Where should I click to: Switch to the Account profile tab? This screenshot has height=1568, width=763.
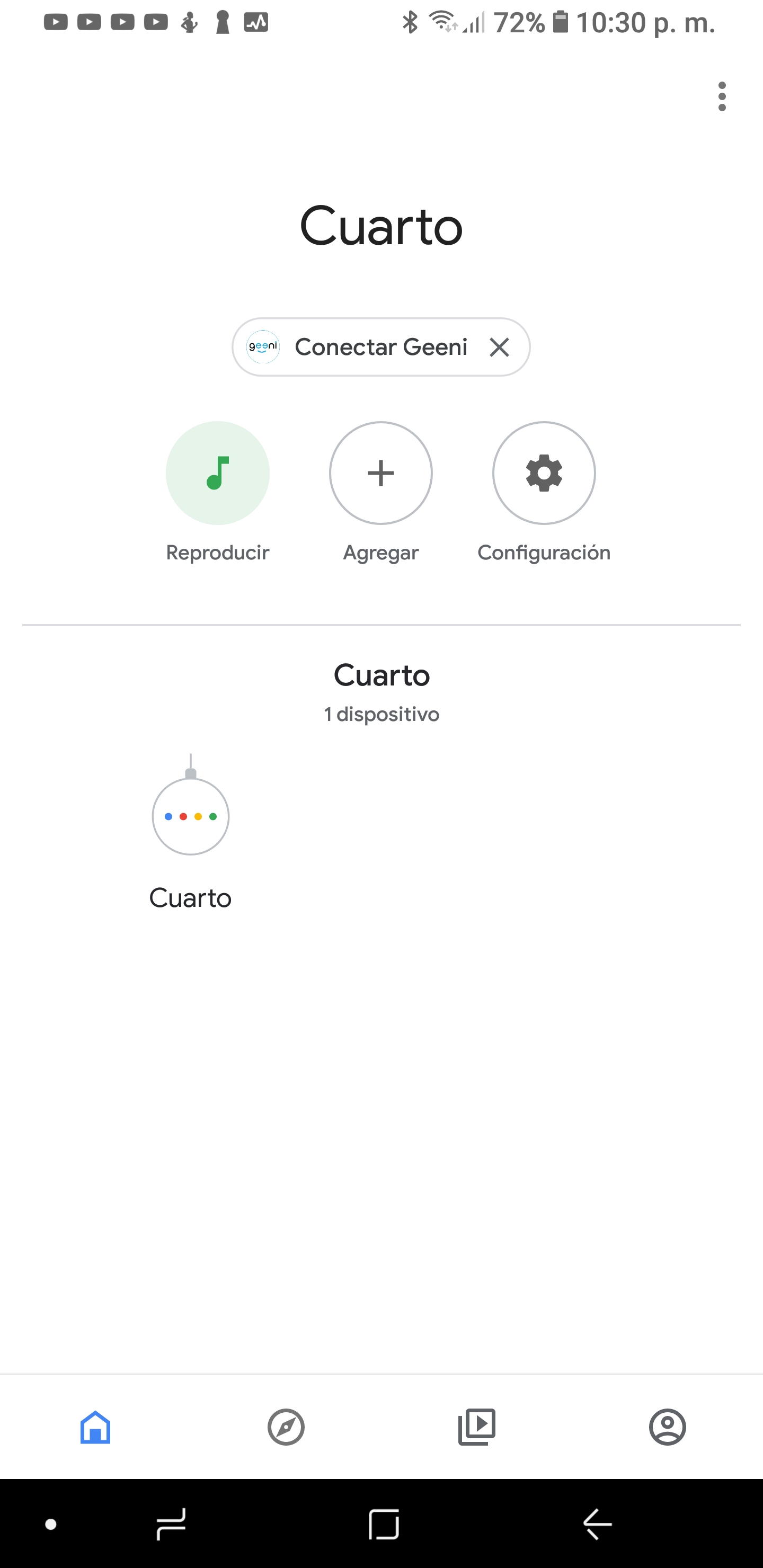pyautogui.click(x=668, y=1426)
